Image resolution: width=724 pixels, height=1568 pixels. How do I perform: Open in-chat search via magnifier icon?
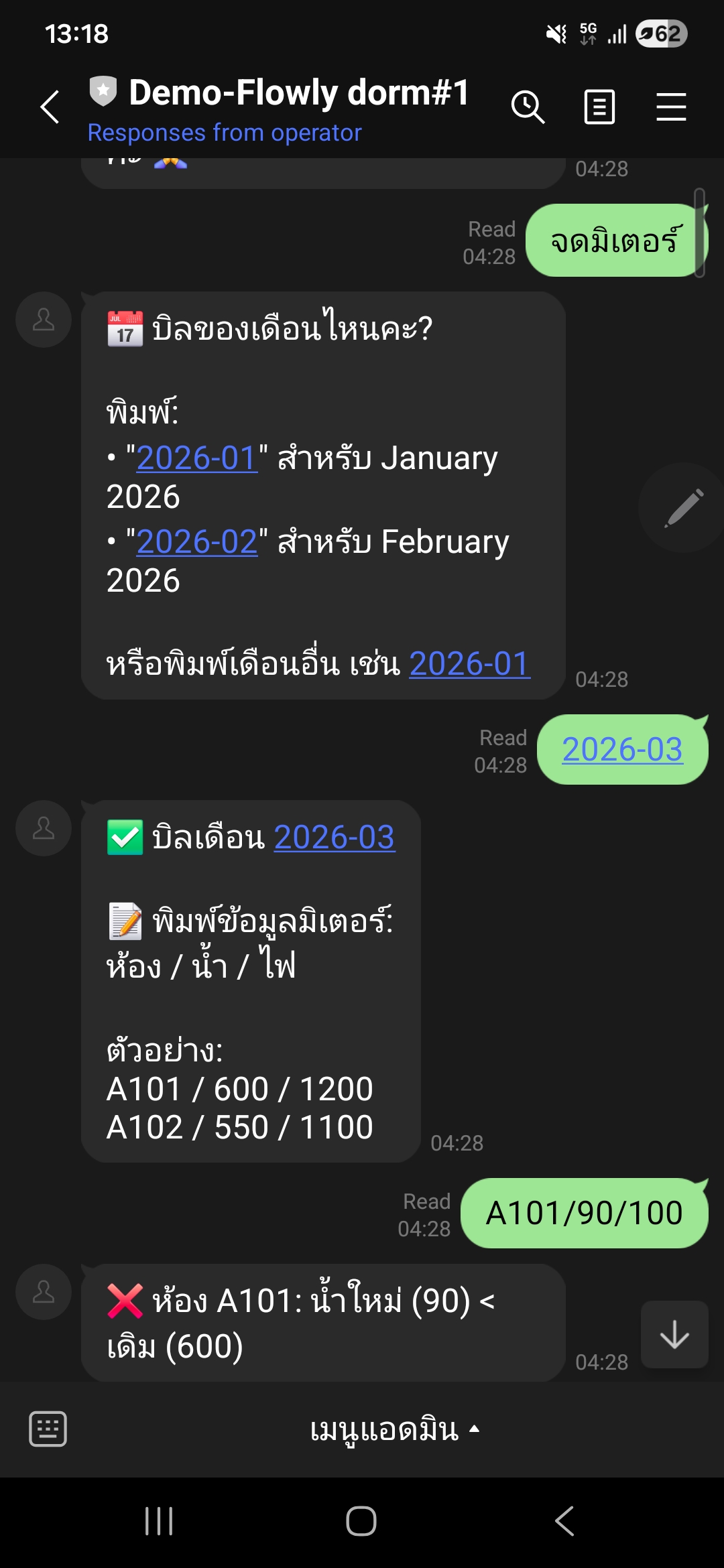(527, 107)
